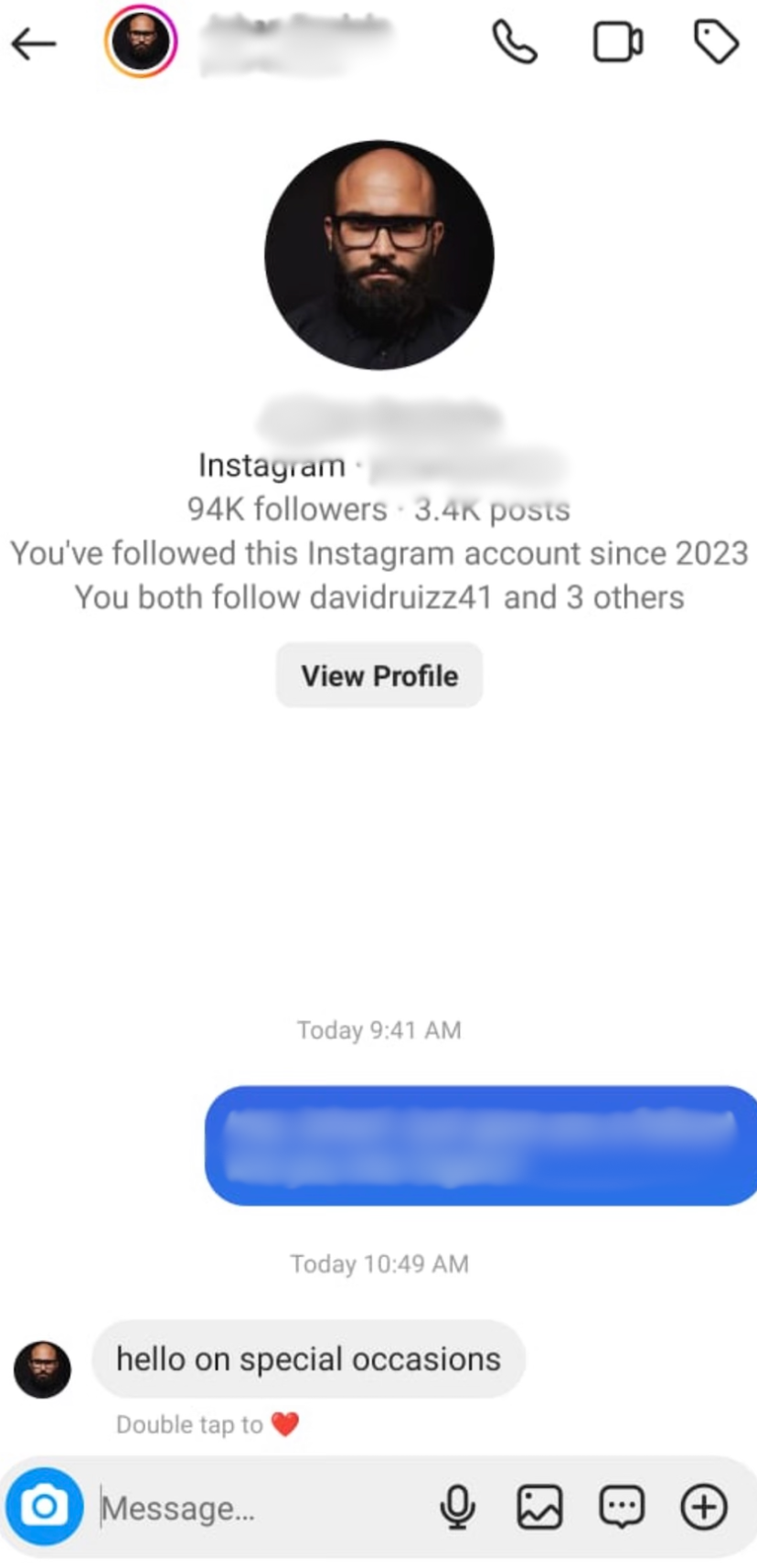The height and width of the screenshot is (1568, 757).
Task: Open the large profile picture
Action: pos(379,255)
